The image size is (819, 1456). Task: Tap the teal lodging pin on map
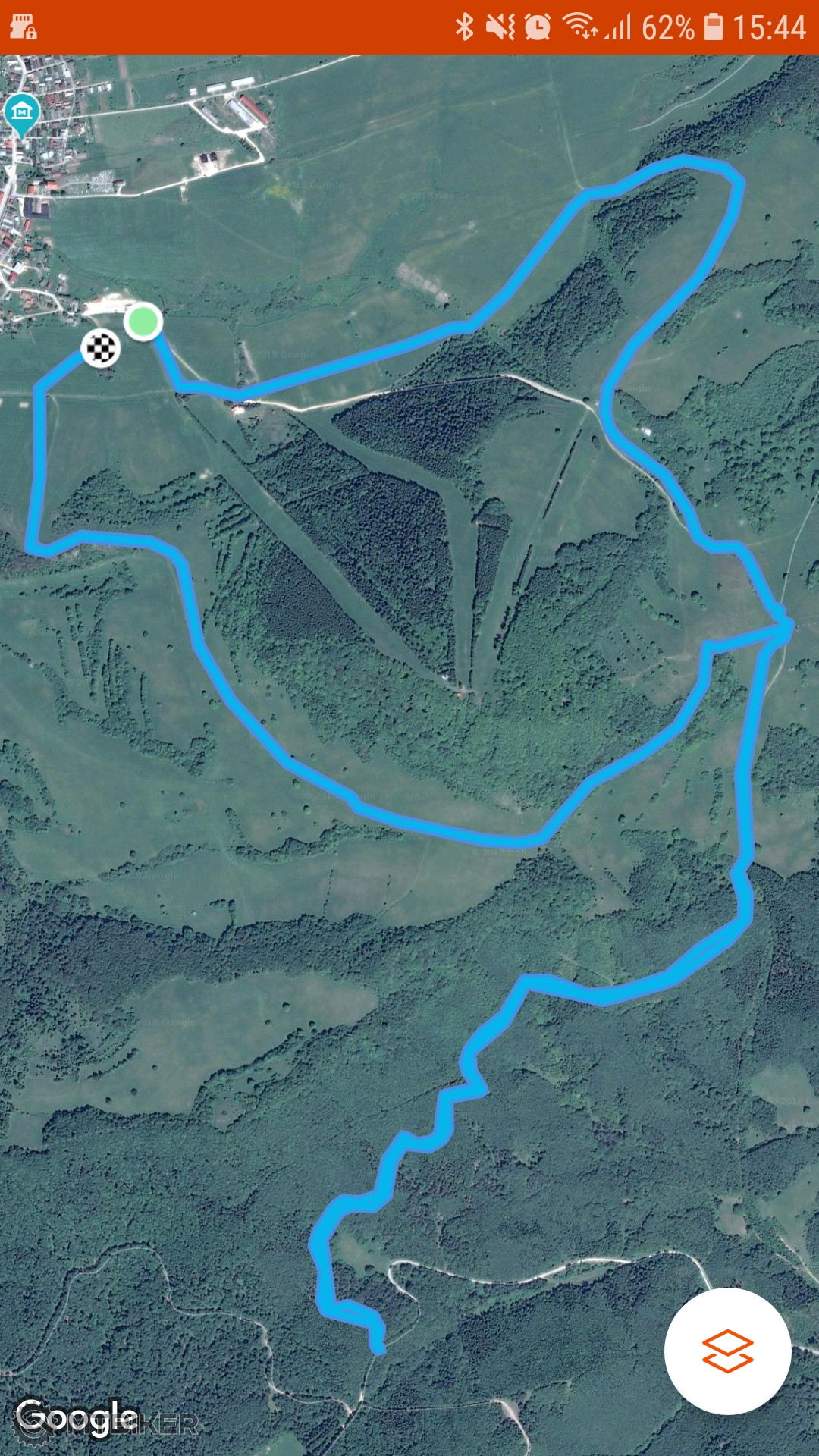[x=22, y=114]
